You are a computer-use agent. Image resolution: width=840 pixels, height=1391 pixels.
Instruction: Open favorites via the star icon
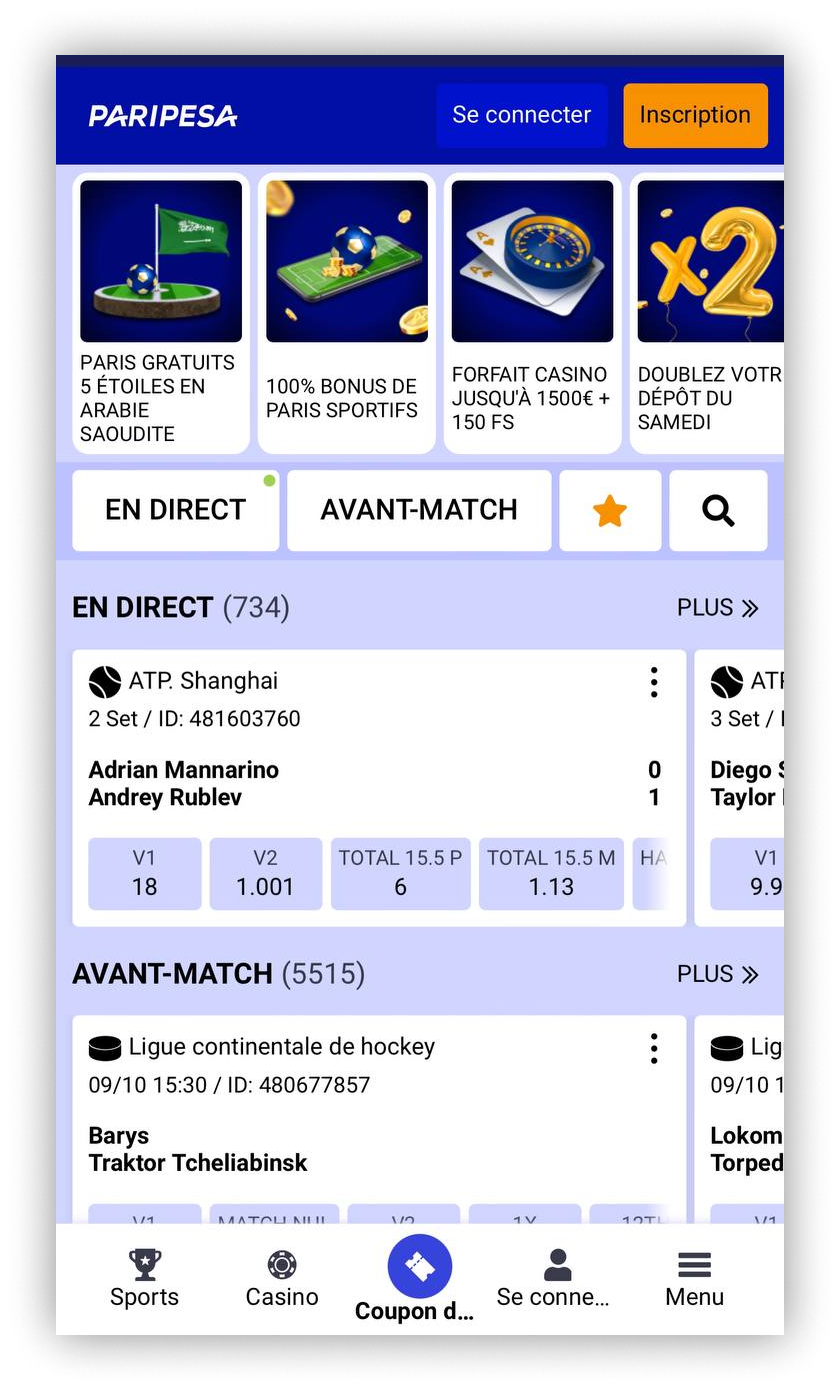609,510
